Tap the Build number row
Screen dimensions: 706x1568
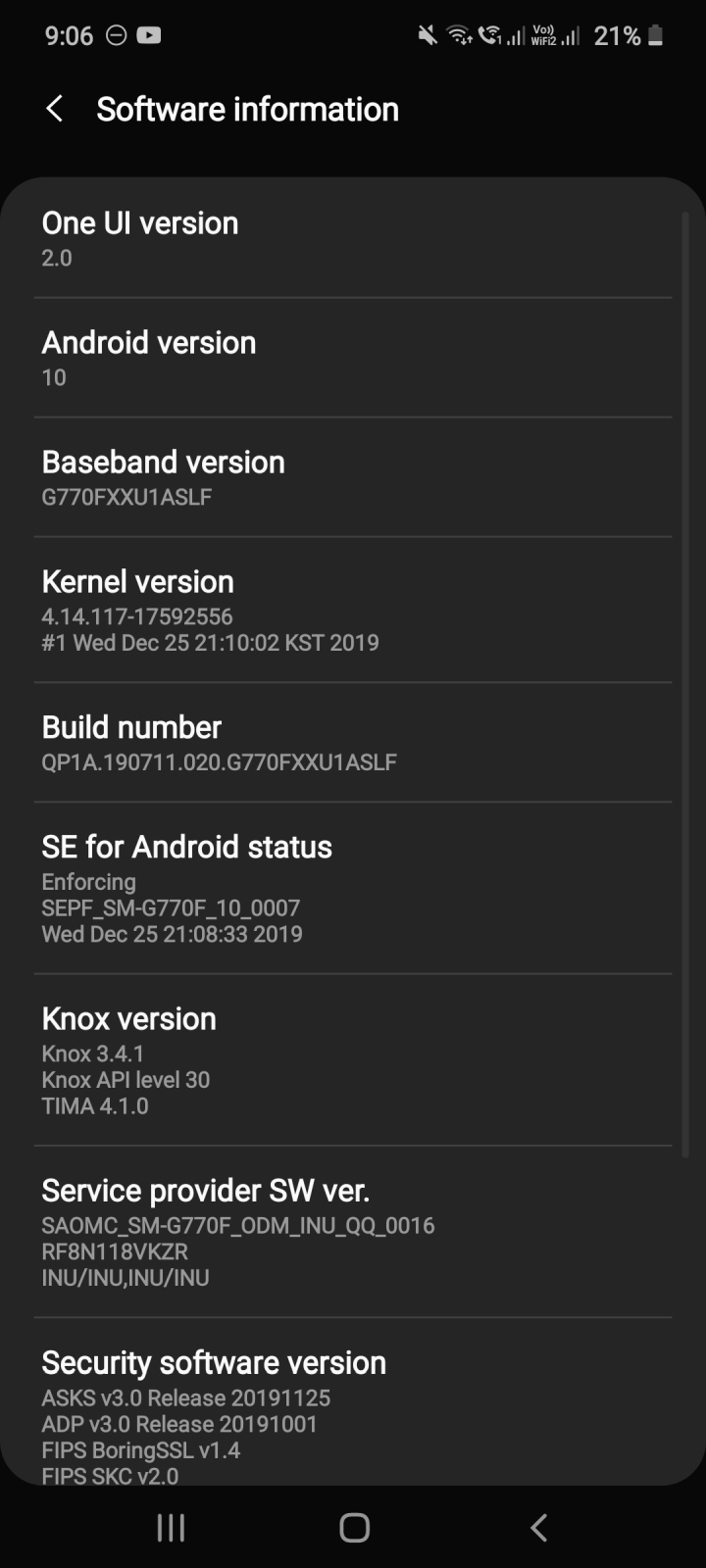tap(353, 743)
